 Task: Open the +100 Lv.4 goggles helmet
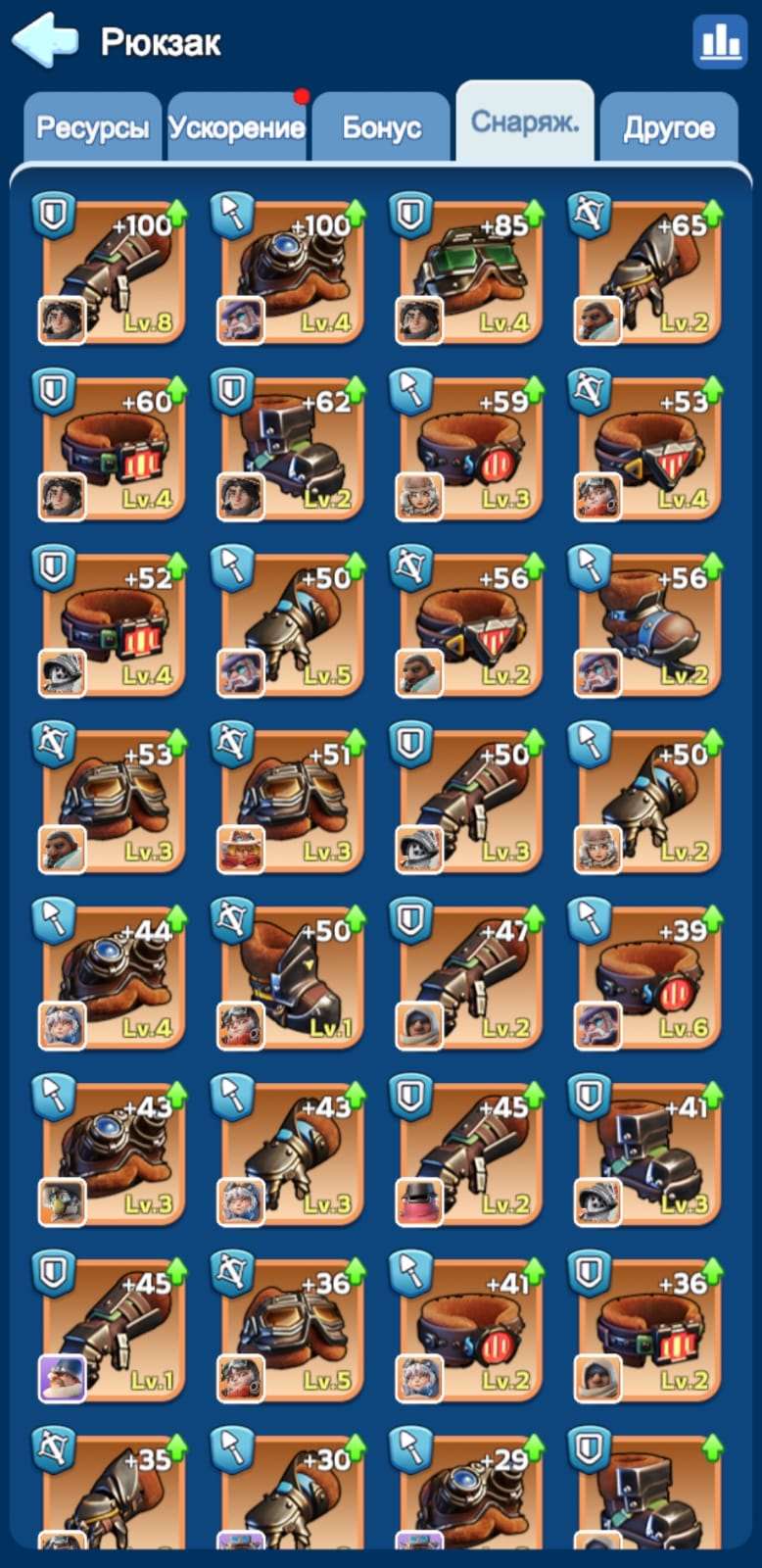(x=292, y=271)
